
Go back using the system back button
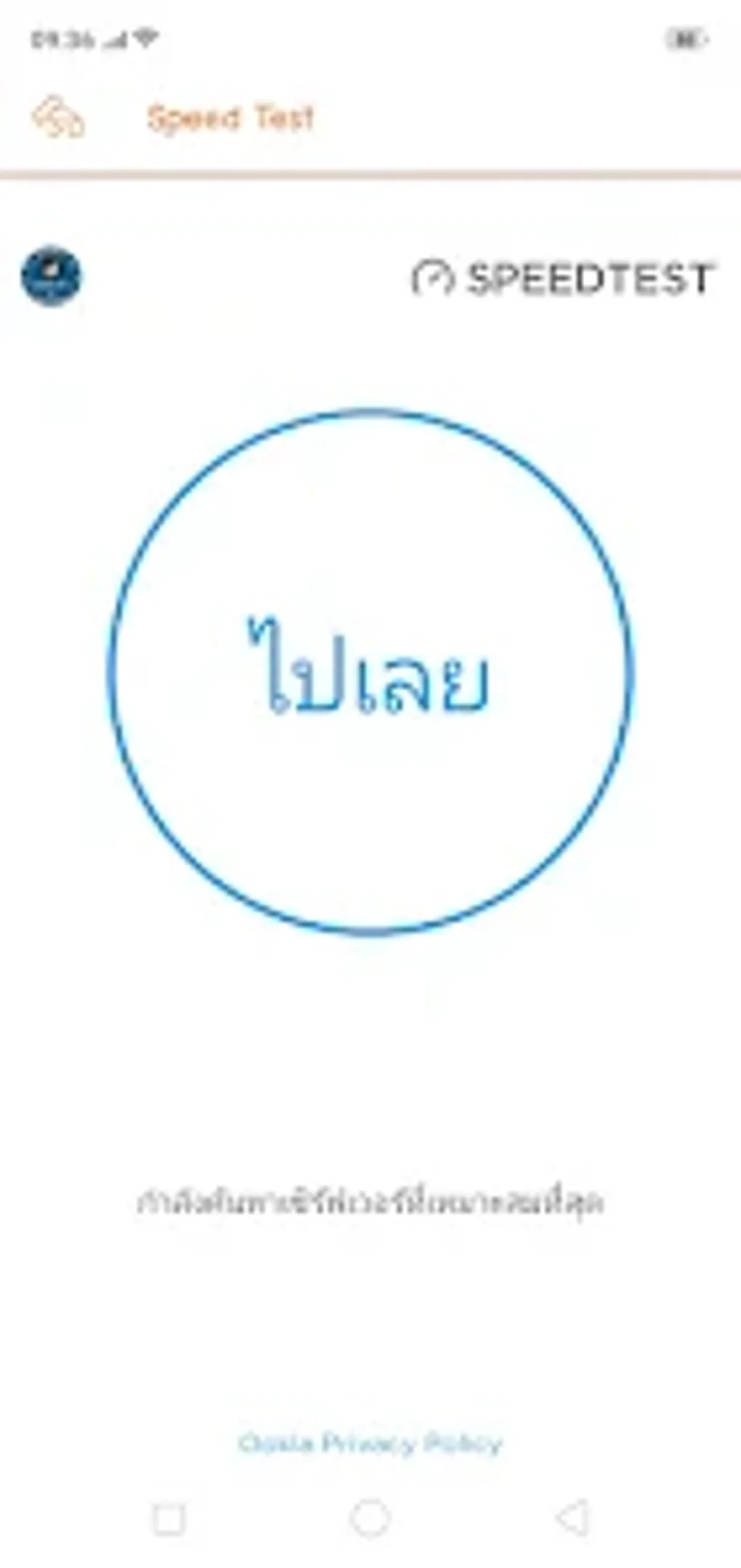572,1518
